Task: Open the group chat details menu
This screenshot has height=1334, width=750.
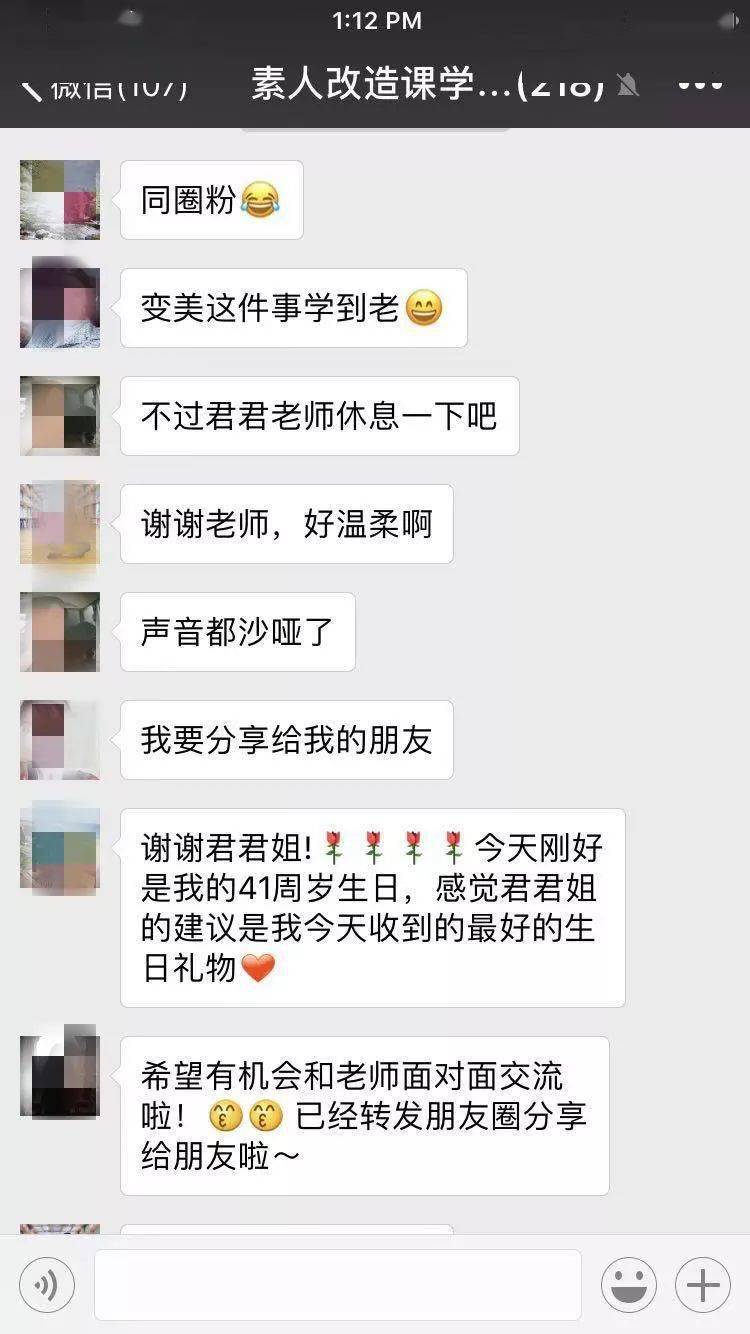Action: click(x=700, y=85)
